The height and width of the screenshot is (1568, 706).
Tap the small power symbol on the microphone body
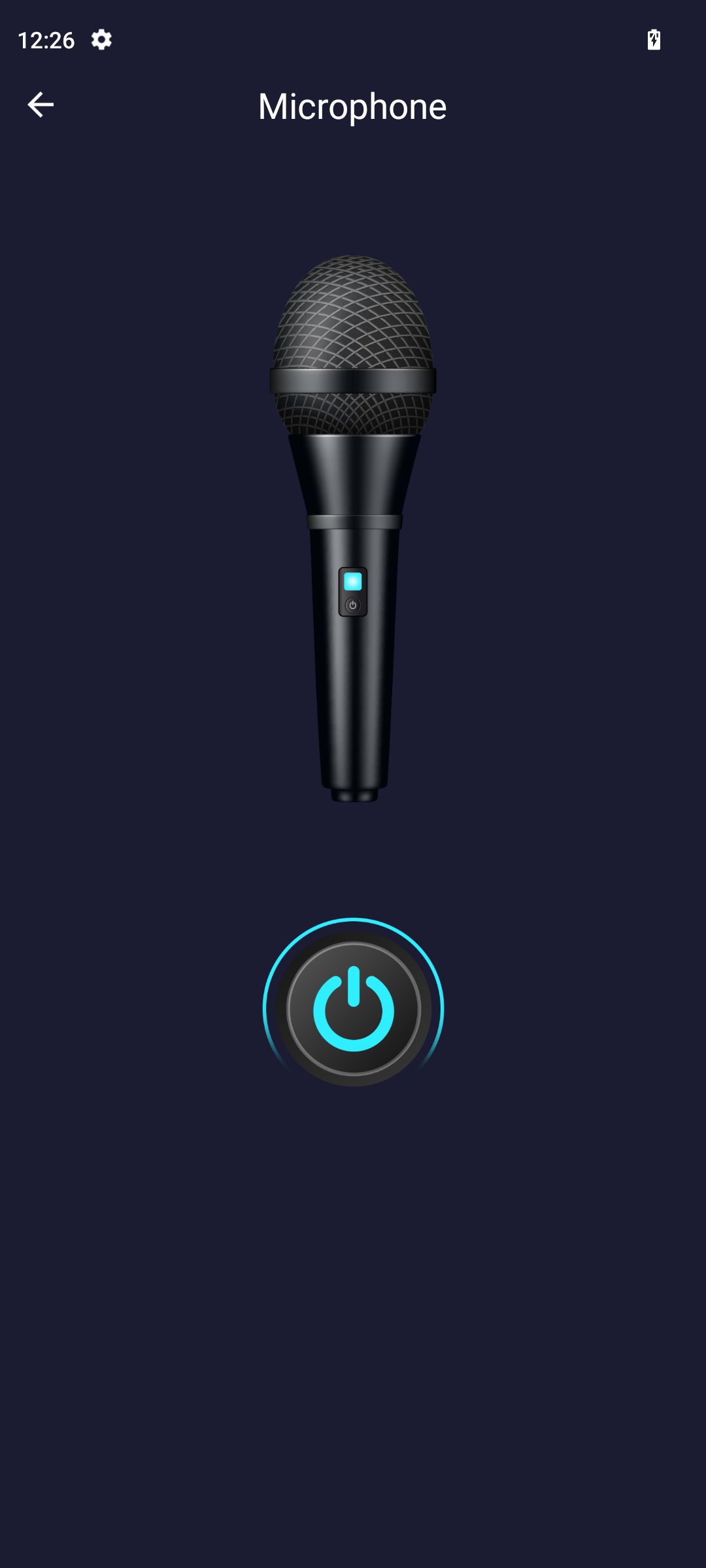point(353,604)
